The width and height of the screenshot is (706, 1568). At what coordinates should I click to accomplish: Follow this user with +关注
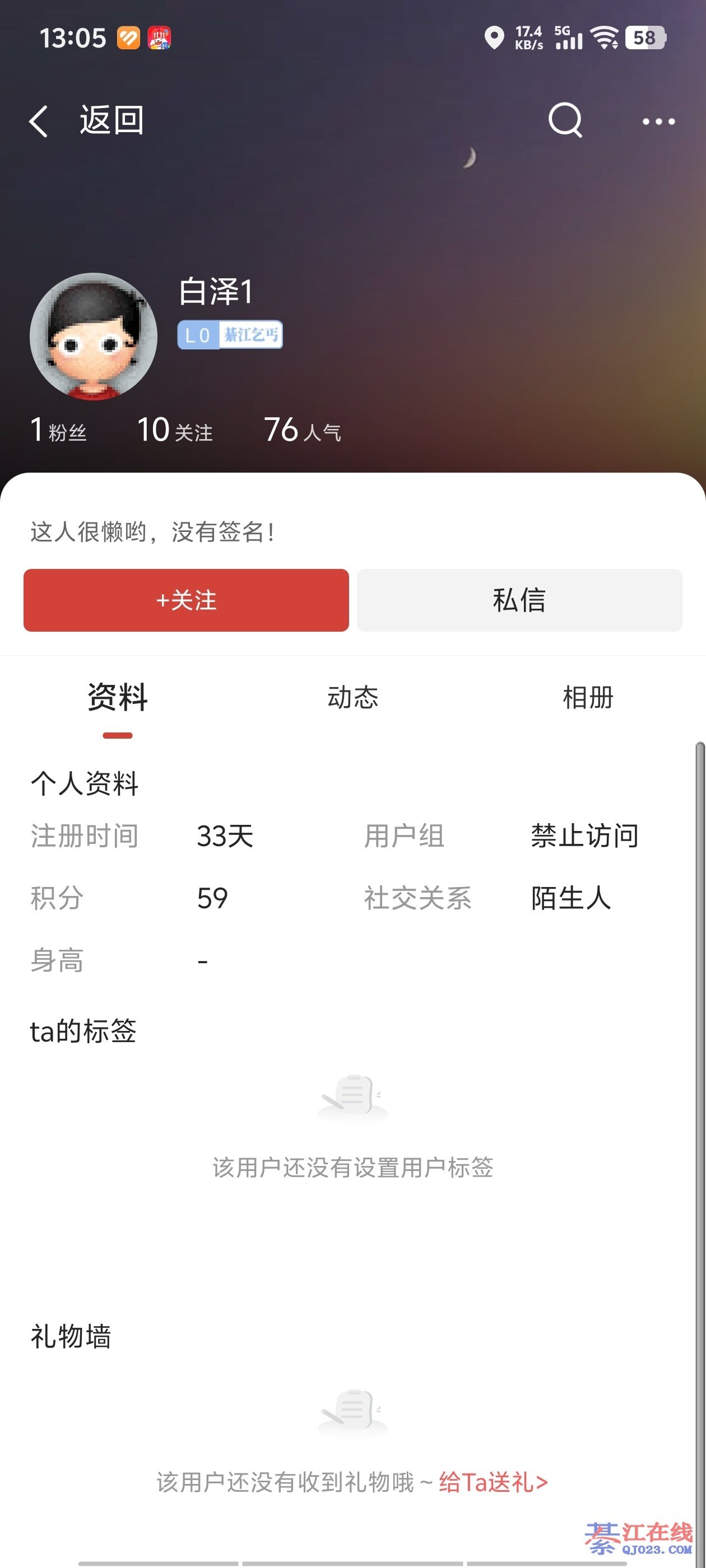[x=186, y=600]
